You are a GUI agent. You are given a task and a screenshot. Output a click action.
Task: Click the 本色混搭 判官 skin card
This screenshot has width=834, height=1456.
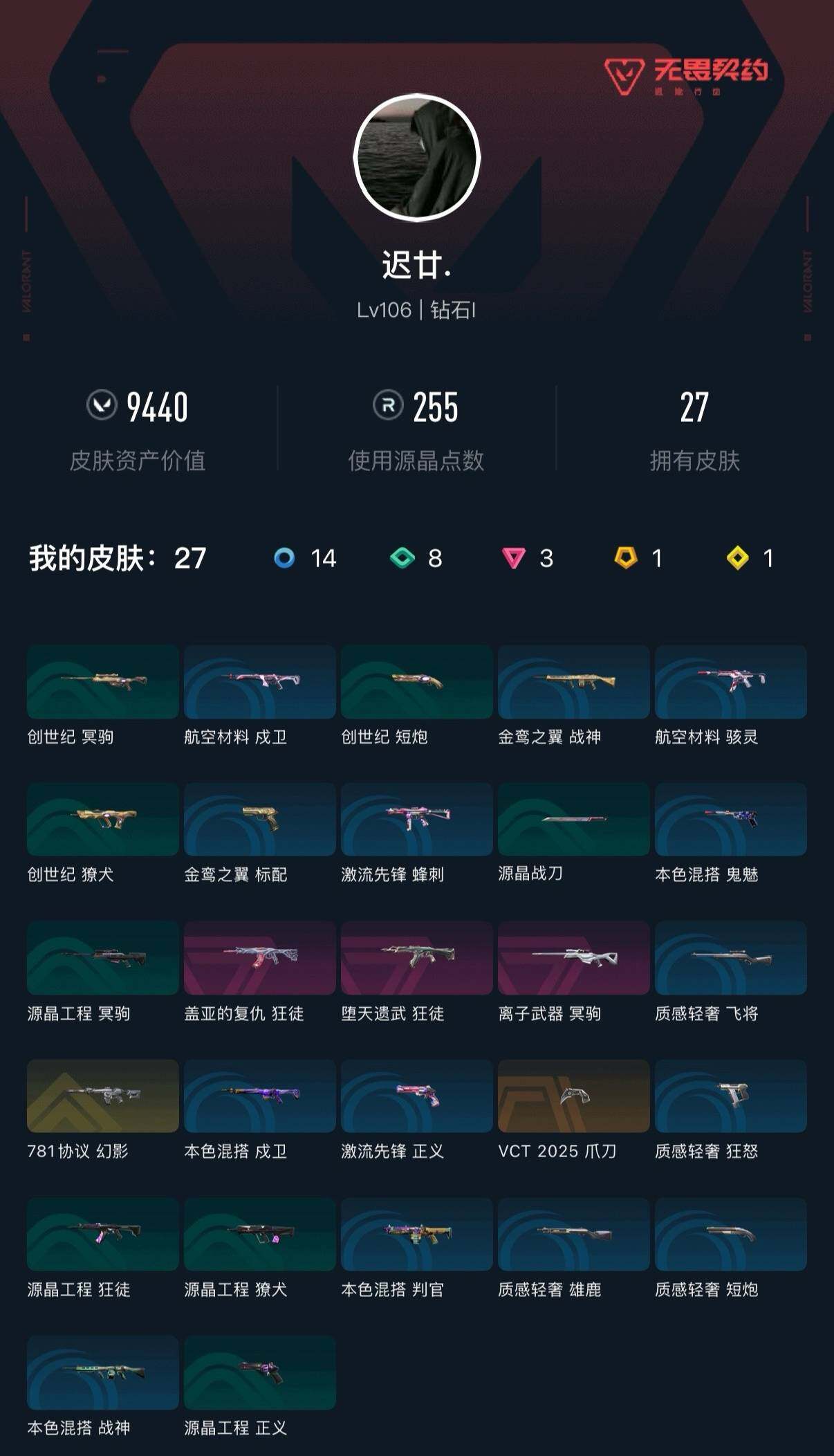coord(416,1235)
